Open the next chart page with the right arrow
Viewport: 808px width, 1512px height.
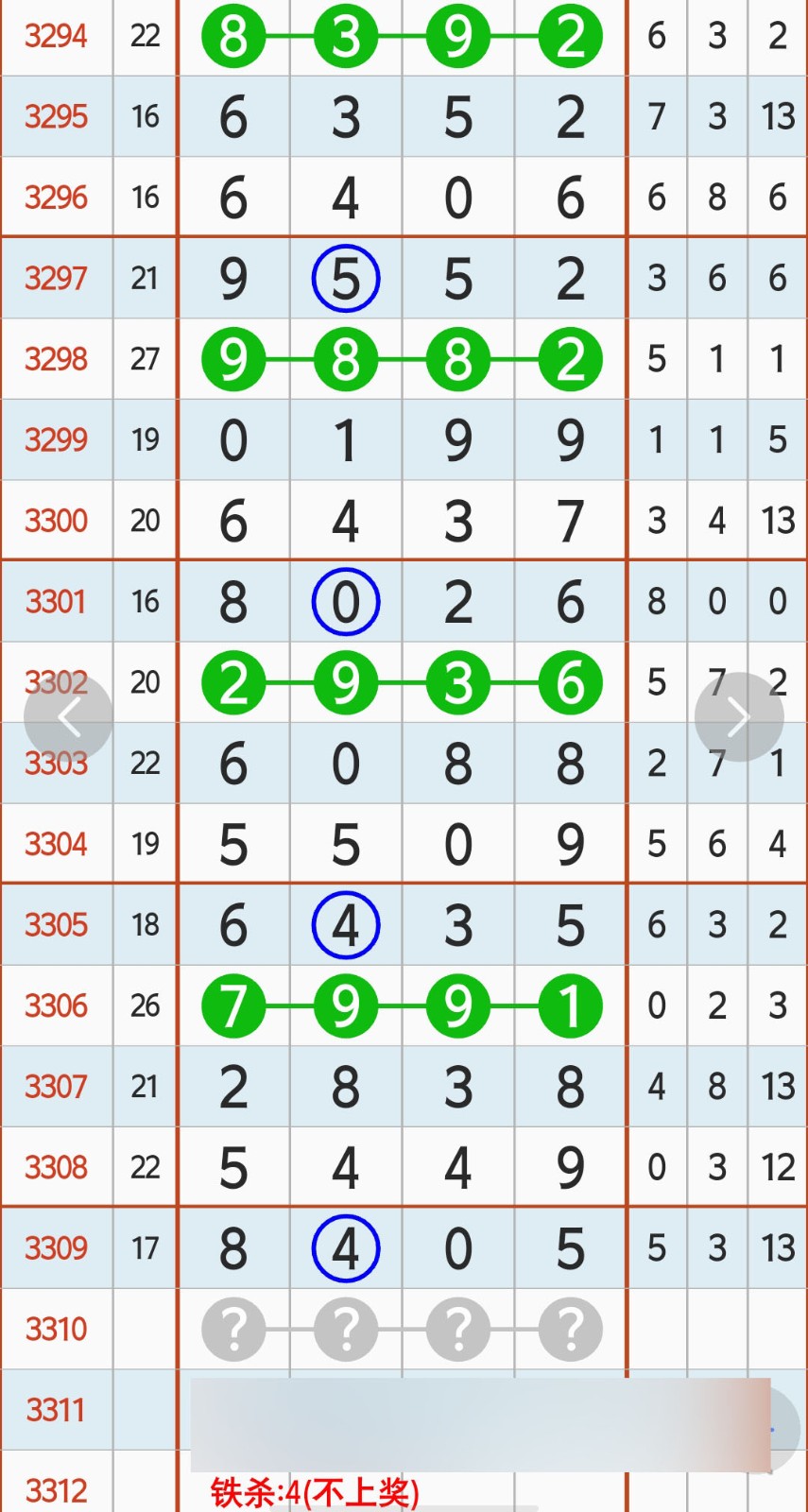(739, 716)
